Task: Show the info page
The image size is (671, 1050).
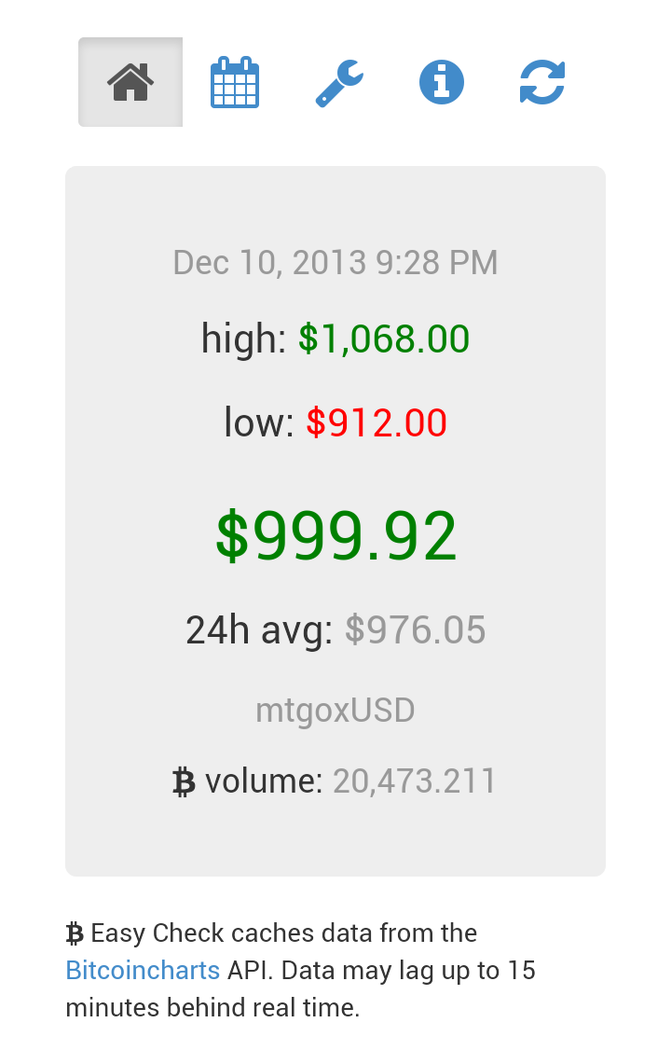Action: pyautogui.click(x=441, y=82)
